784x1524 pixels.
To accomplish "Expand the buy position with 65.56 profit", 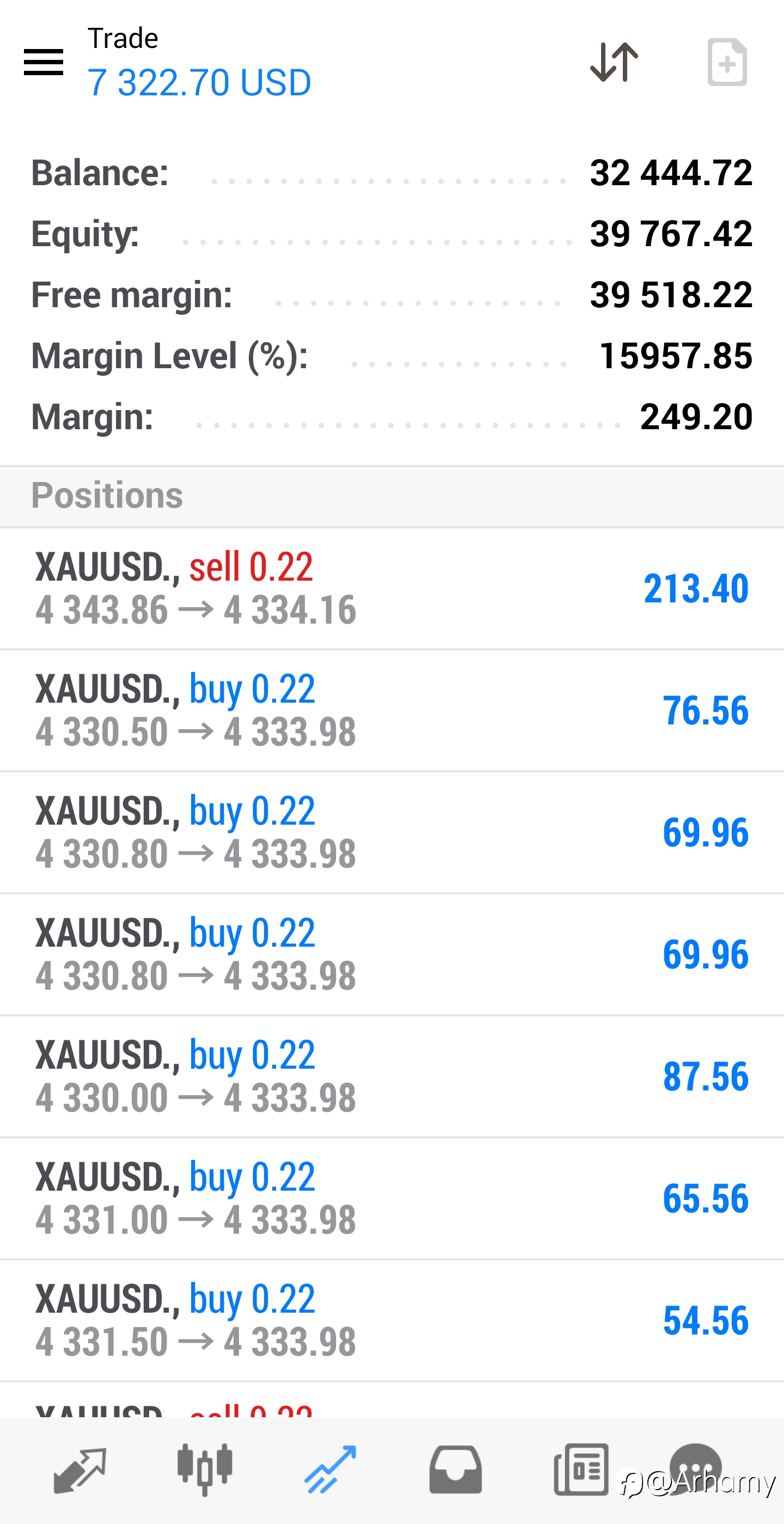I will tap(392, 1198).
